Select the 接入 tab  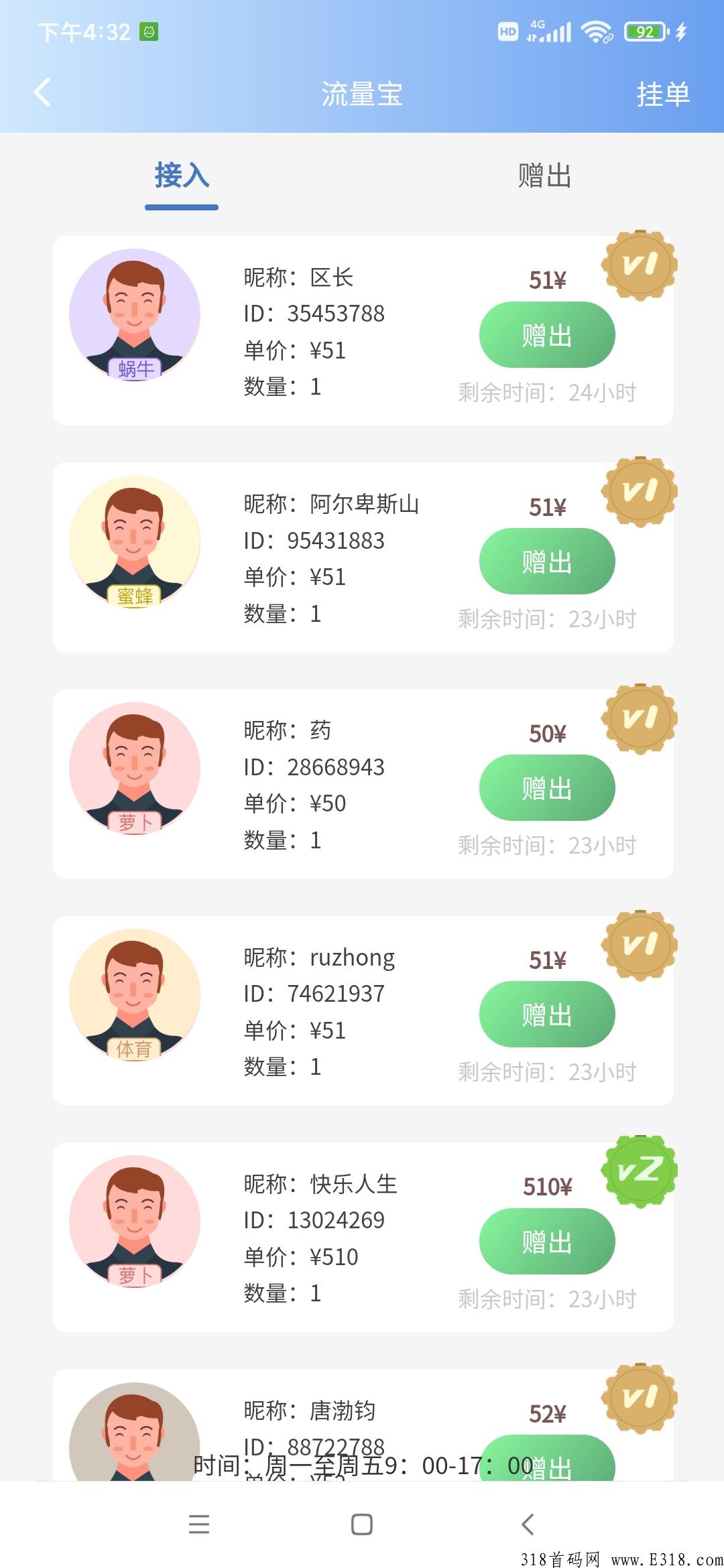click(181, 177)
